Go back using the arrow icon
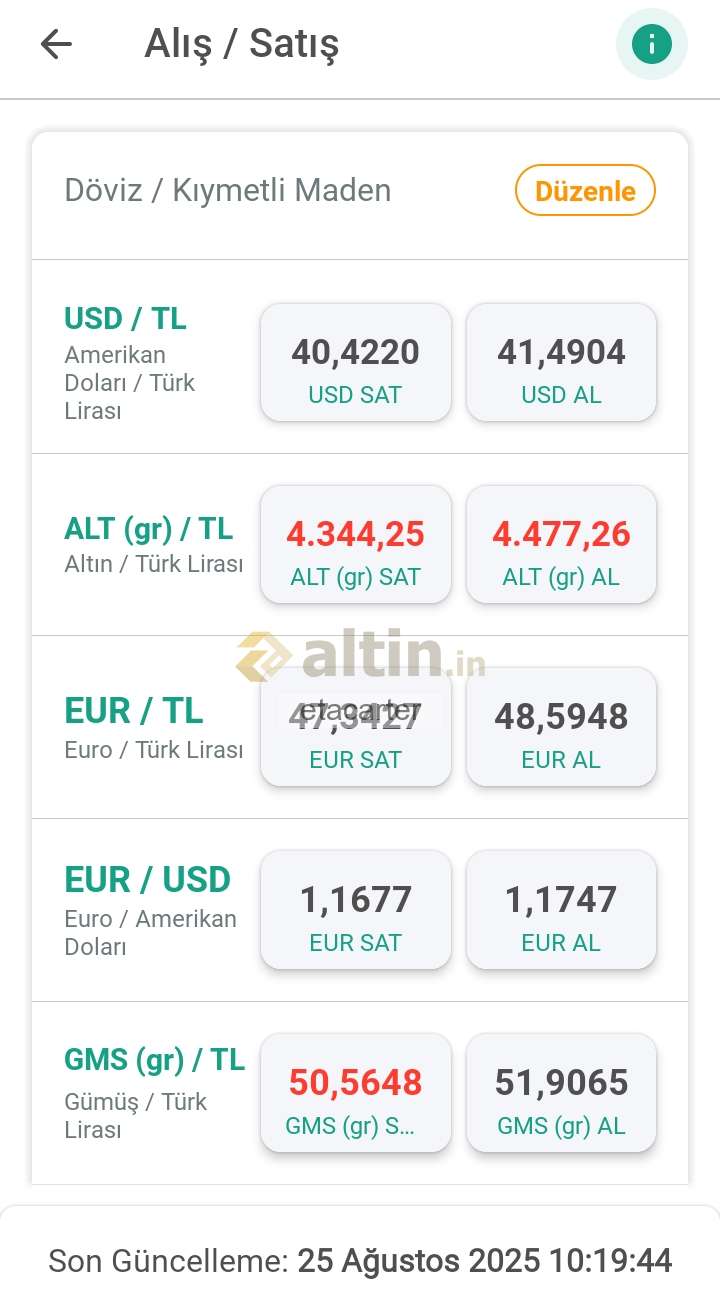 tap(56, 44)
